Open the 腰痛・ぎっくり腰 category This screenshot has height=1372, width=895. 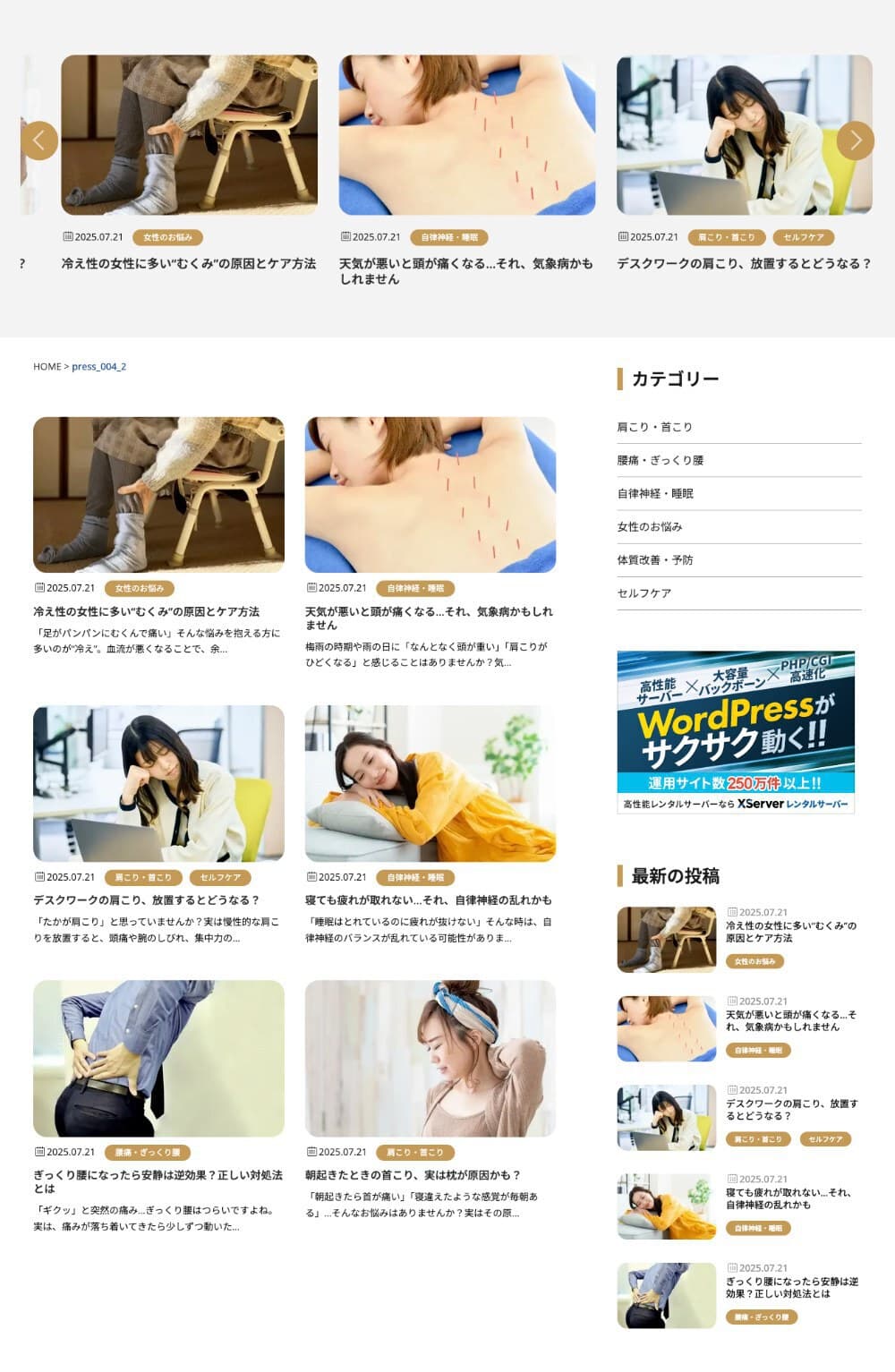(660, 461)
